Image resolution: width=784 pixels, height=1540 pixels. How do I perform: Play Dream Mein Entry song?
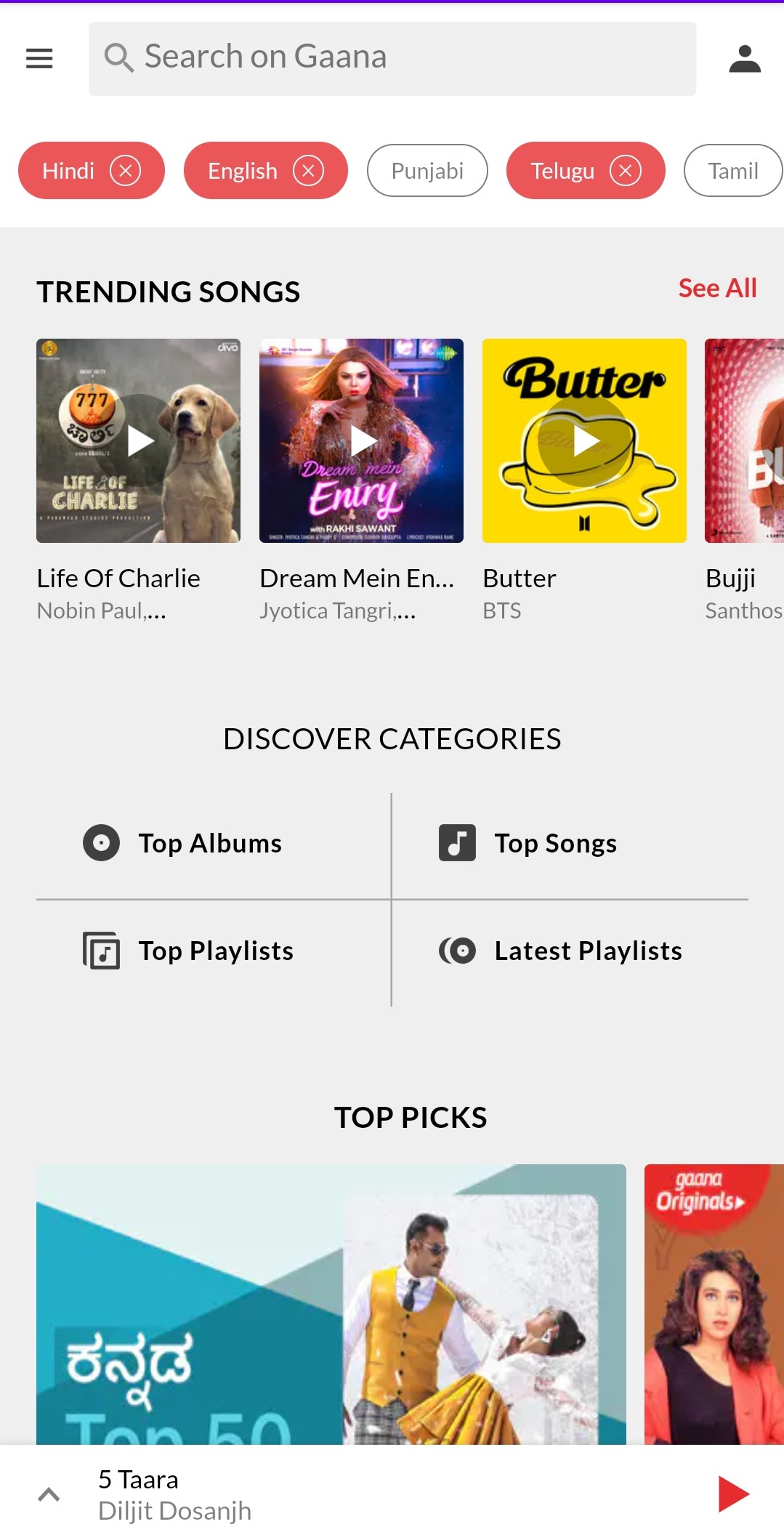coord(362,440)
